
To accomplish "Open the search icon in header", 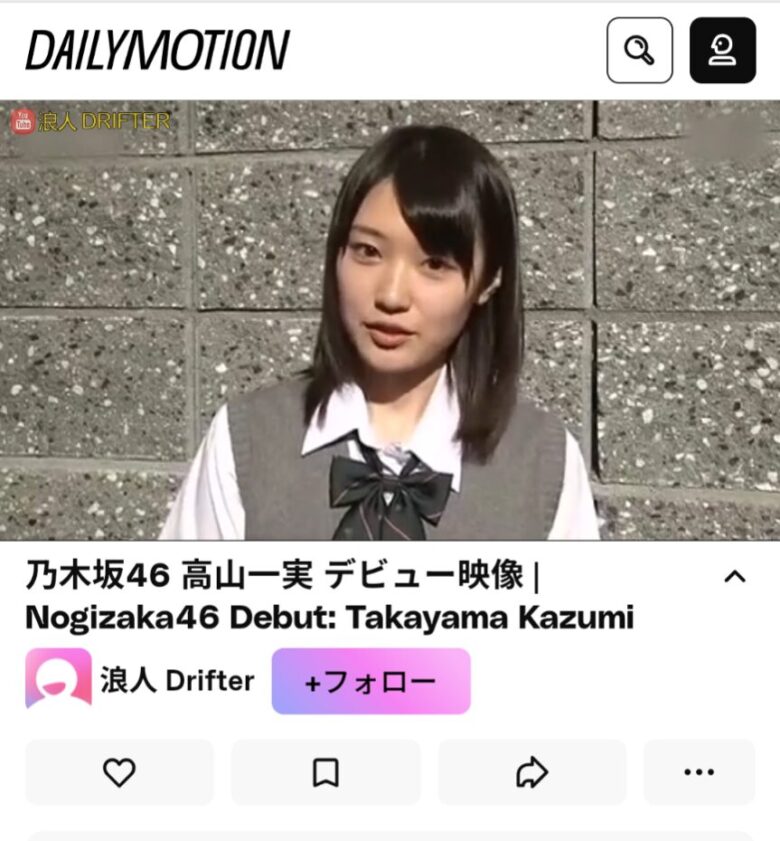I will pyautogui.click(x=639, y=50).
